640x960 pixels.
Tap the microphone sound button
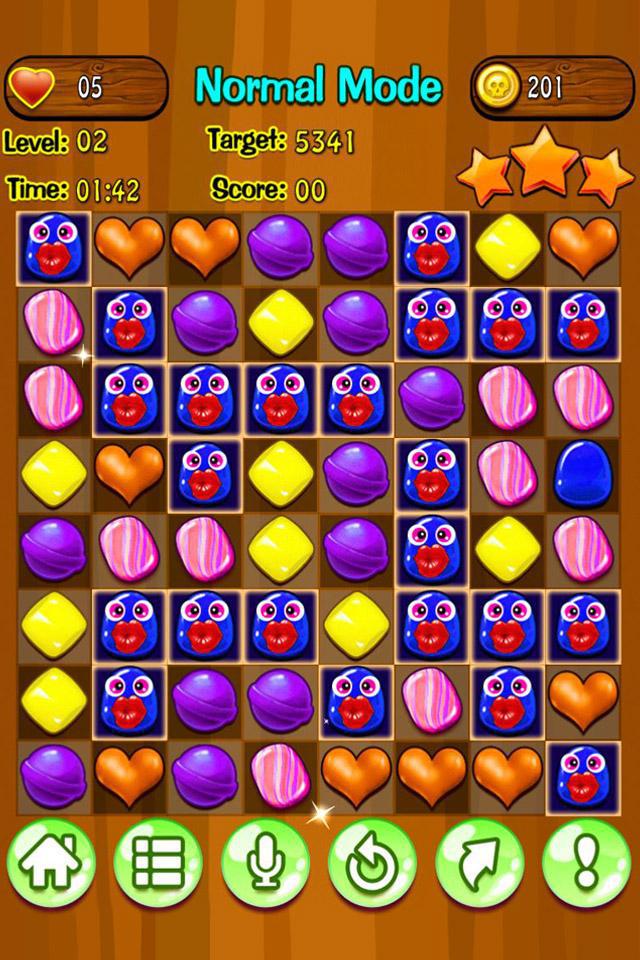pyautogui.click(x=265, y=862)
